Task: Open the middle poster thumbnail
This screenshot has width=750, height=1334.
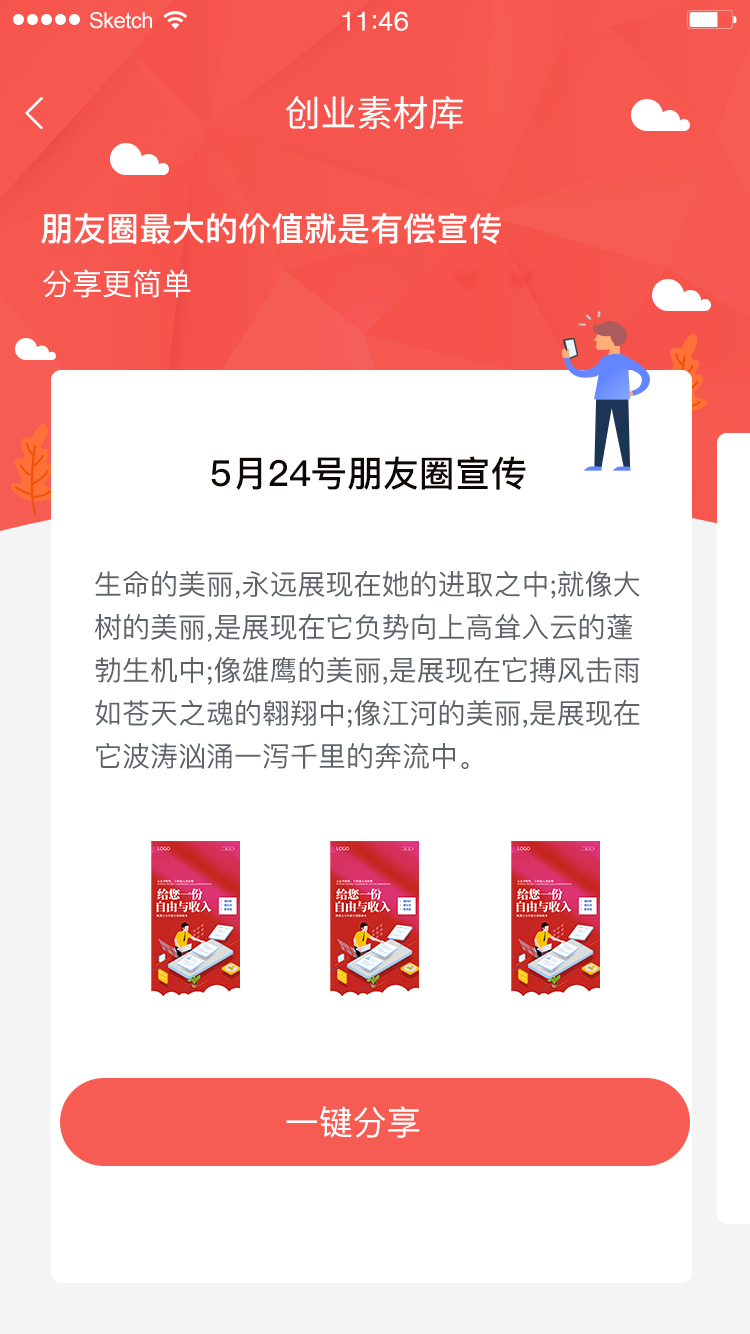Action: [374, 917]
